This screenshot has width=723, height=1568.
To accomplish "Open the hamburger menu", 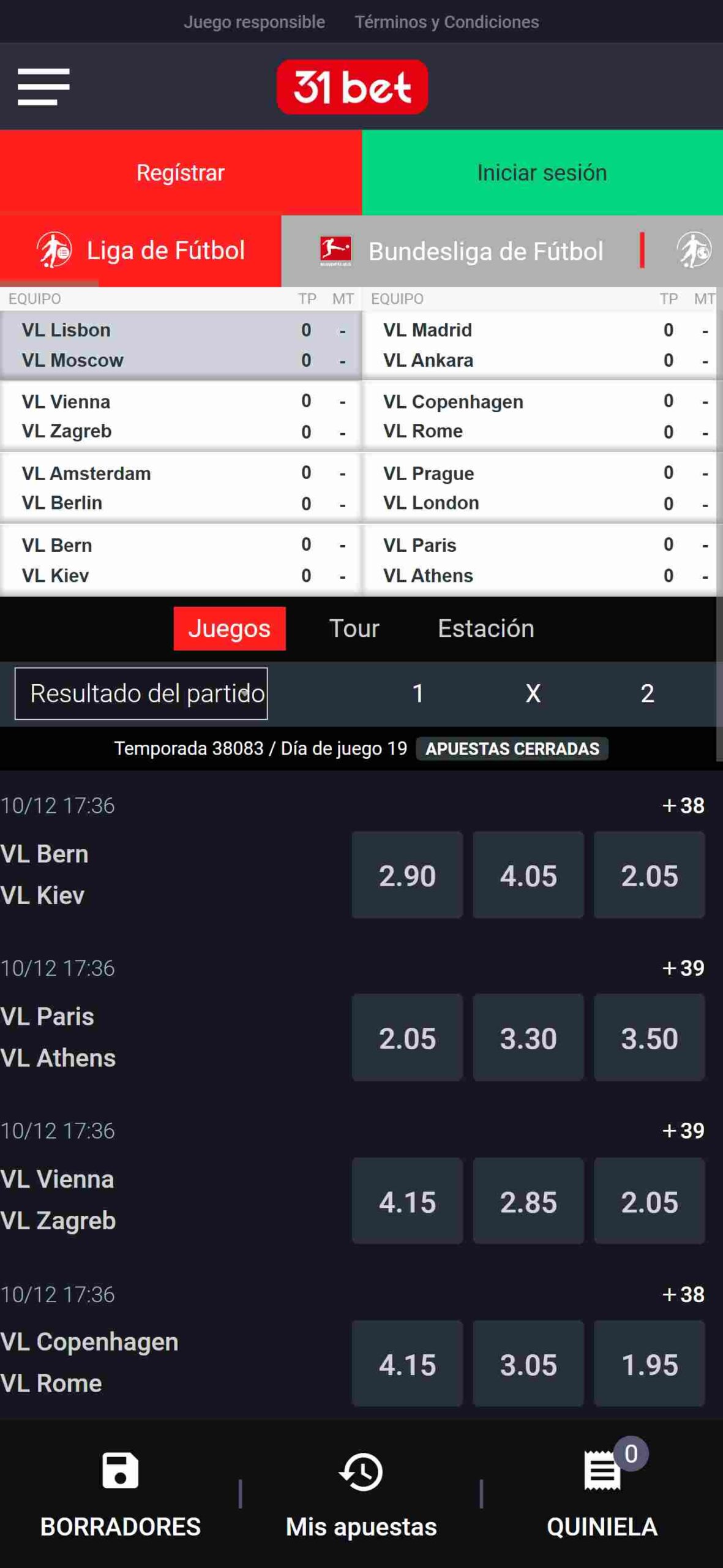I will (x=43, y=86).
